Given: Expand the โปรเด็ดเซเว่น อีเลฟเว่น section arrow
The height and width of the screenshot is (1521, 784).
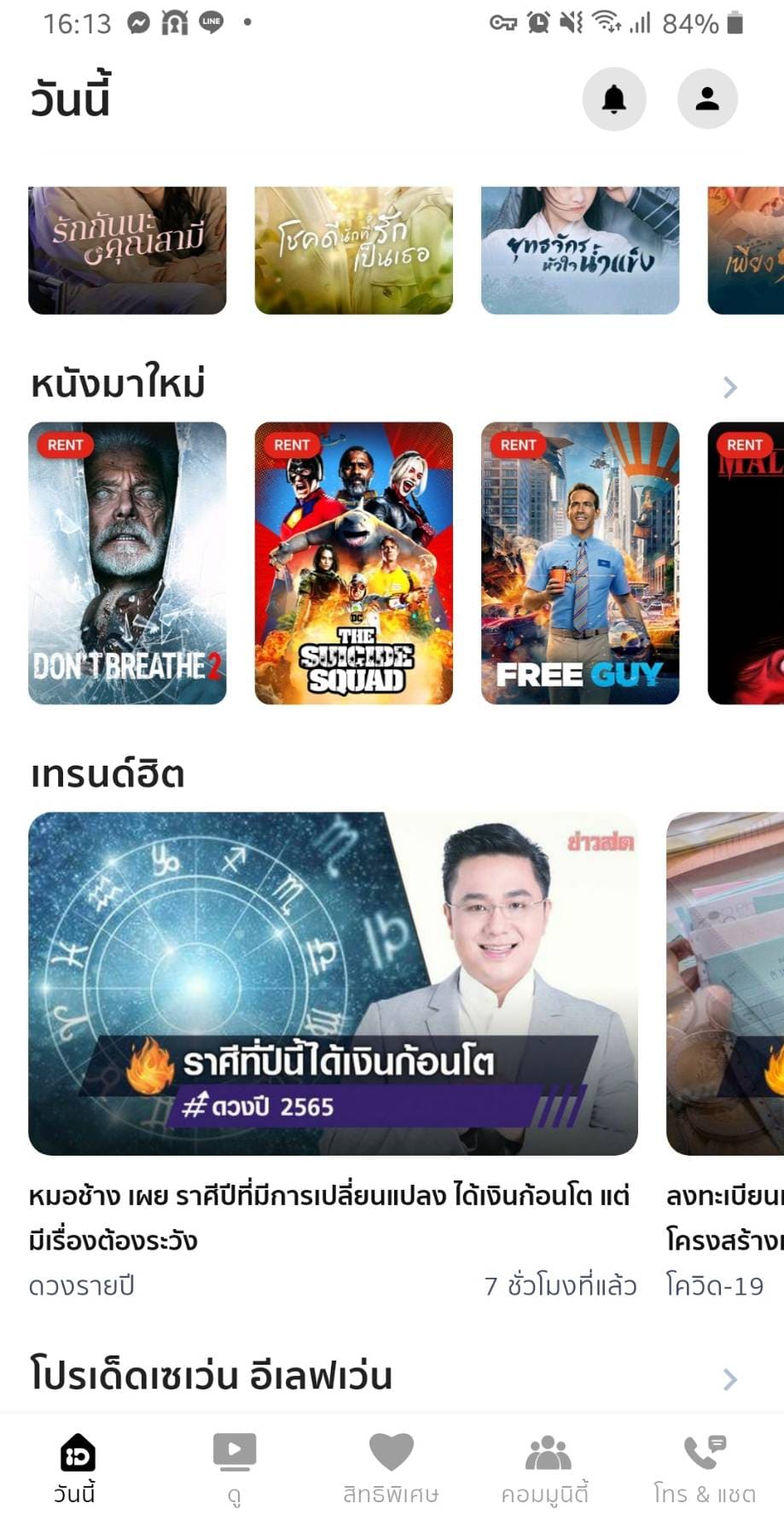Looking at the screenshot, I should point(729,1379).
